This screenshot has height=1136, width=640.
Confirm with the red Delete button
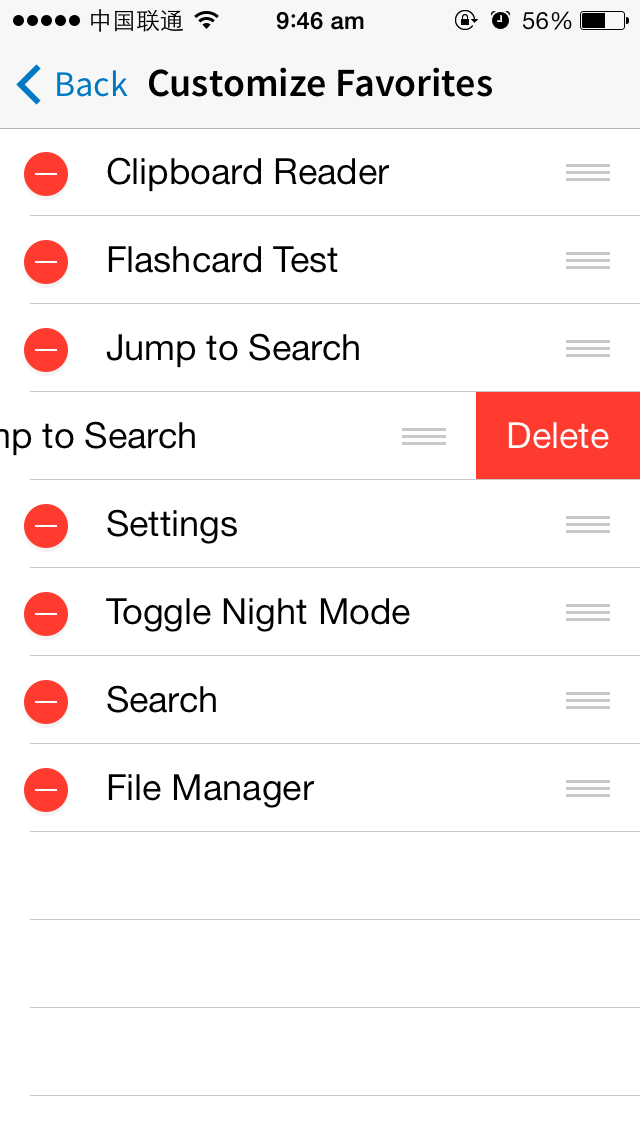(x=558, y=435)
